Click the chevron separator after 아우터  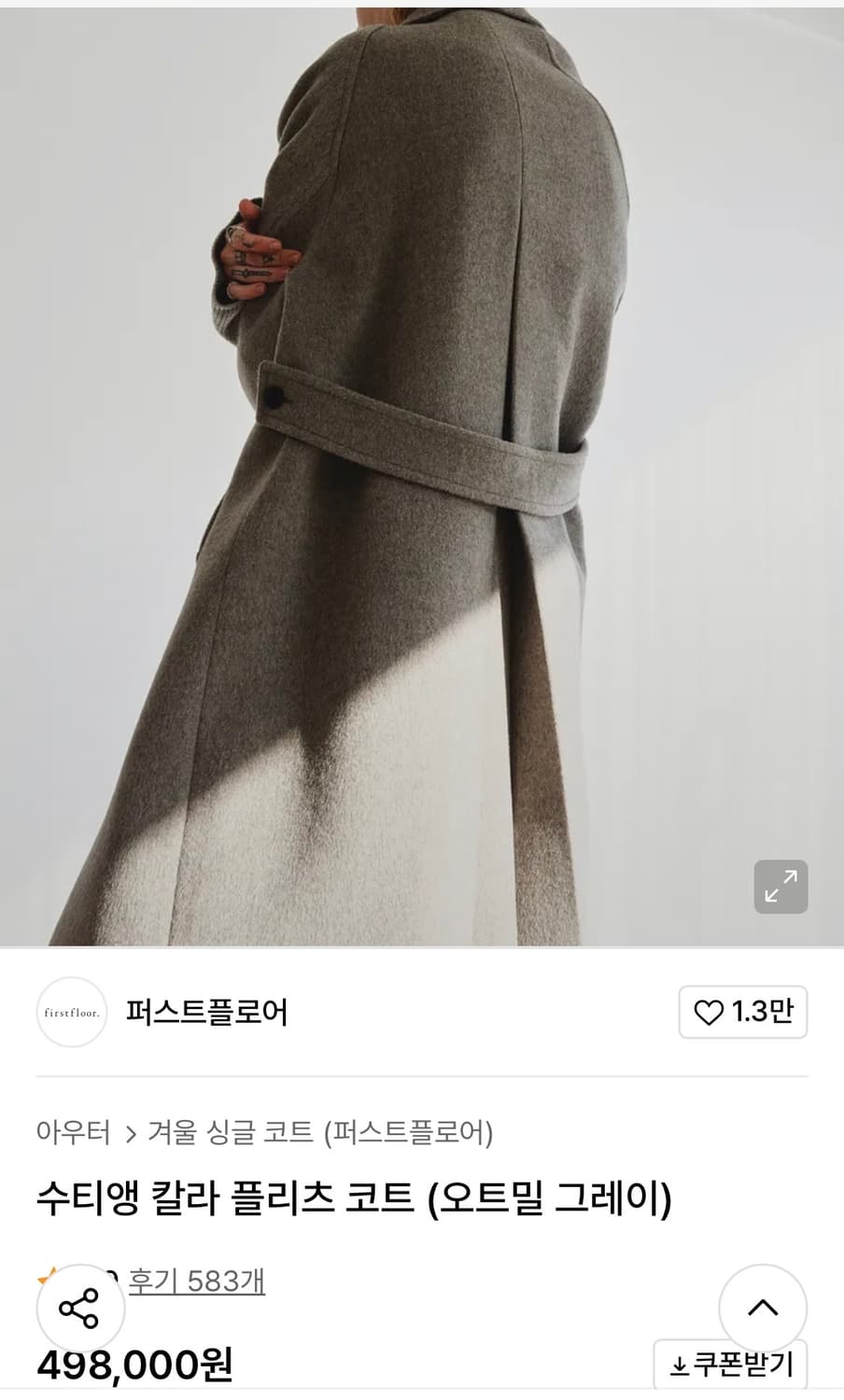click(x=128, y=1132)
